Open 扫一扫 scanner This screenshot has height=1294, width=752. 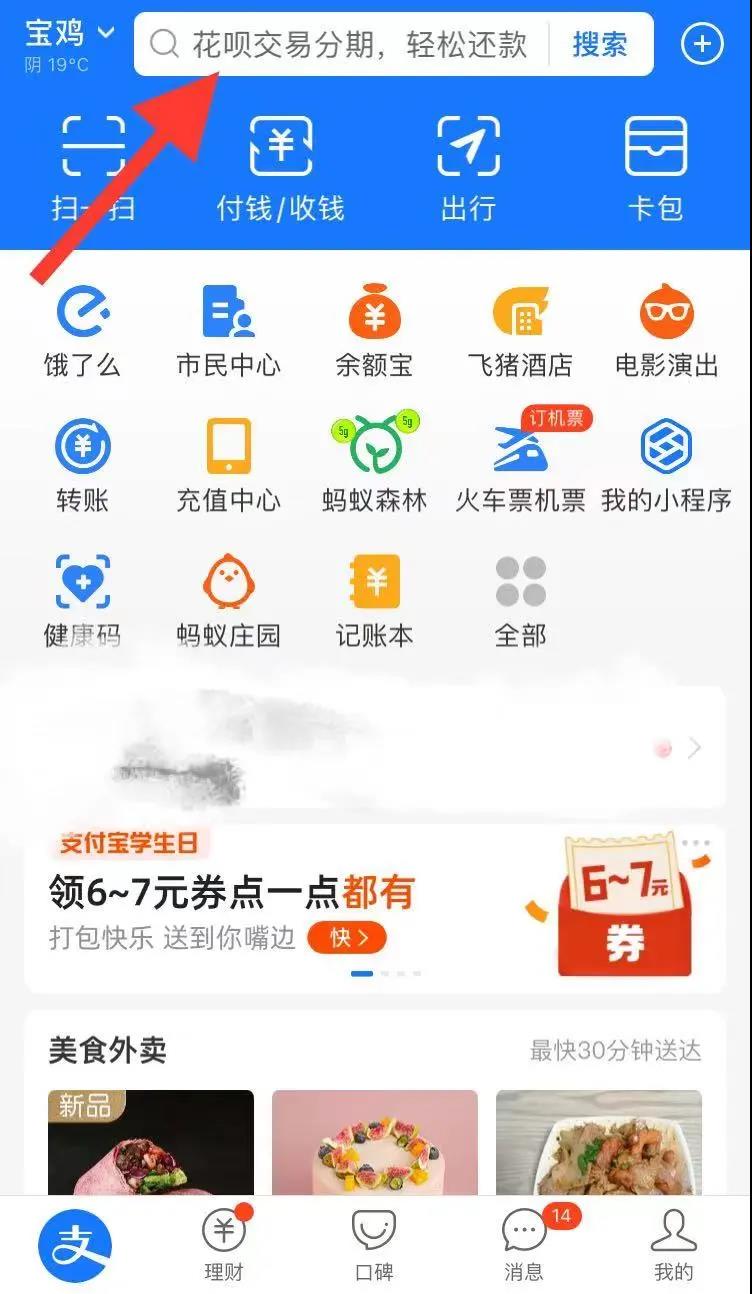point(93,167)
